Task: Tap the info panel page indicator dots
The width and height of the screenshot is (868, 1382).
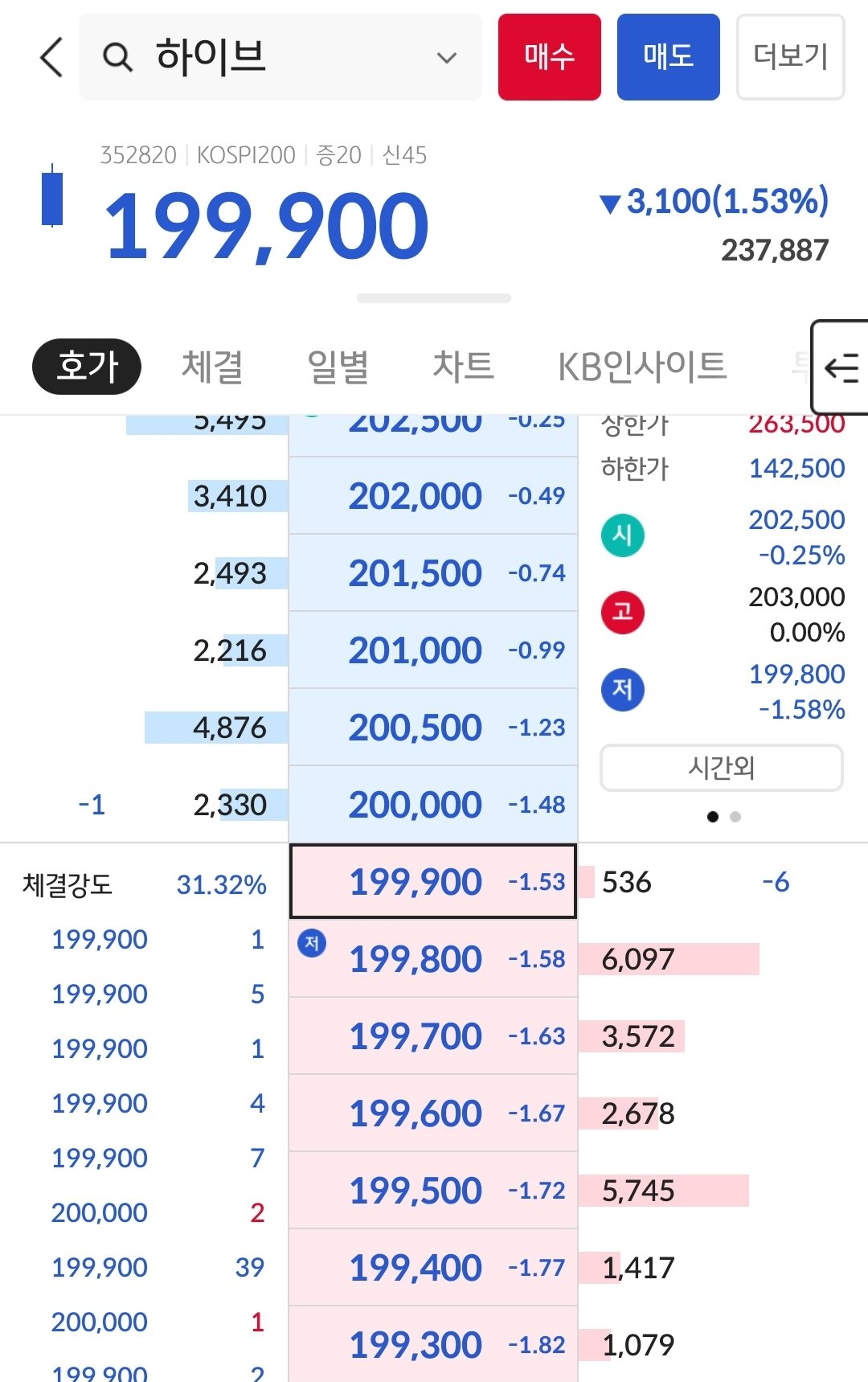Action: point(723,817)
